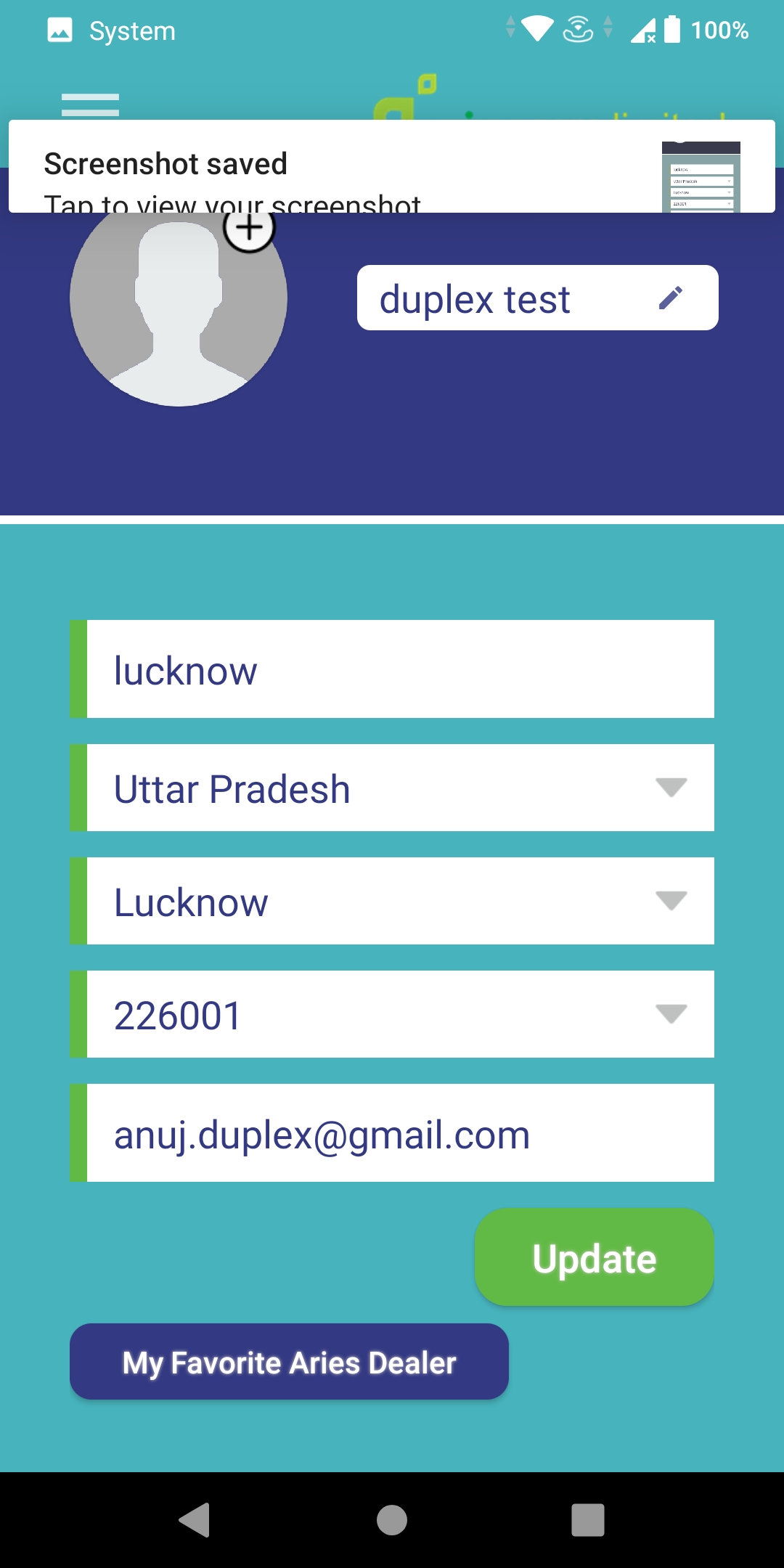Expand the Lucknow city dropdown
This screenshot has height=1568, width=784.
click(x=392, y=901)
